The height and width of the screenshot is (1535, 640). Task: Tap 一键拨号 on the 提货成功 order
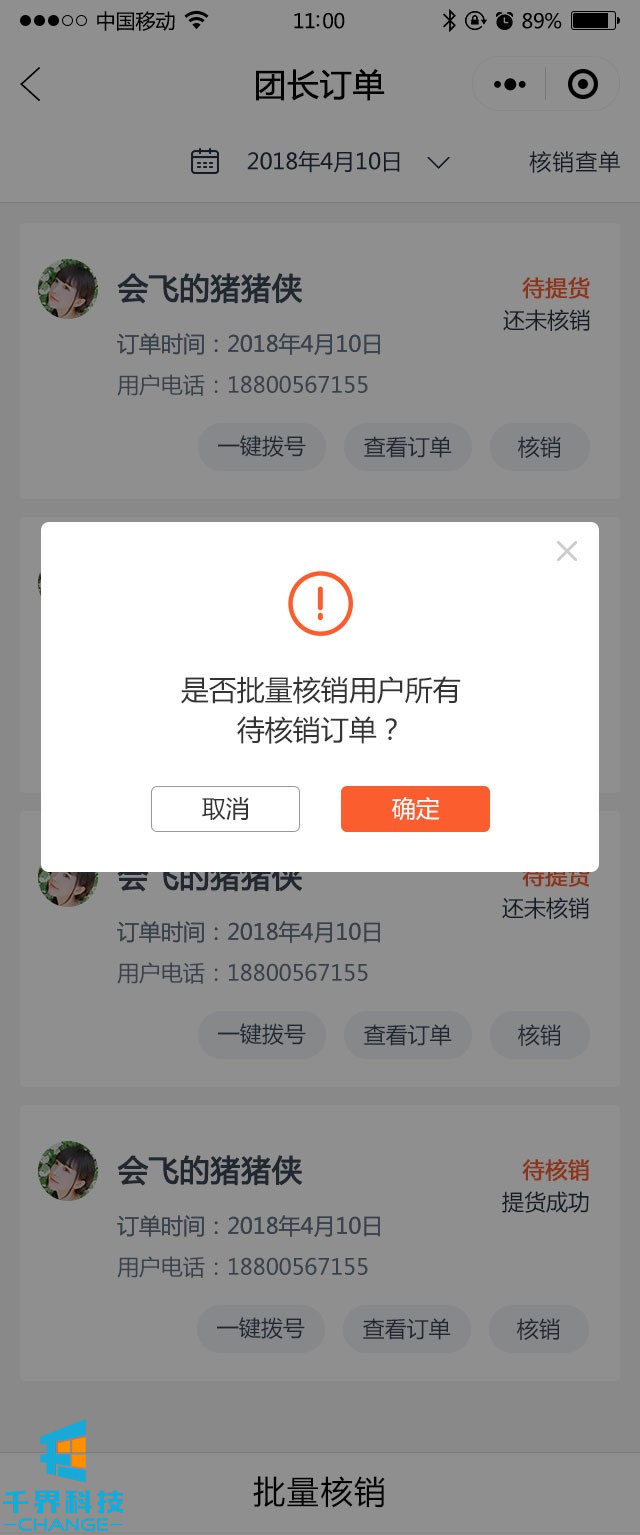(260, 1329)
